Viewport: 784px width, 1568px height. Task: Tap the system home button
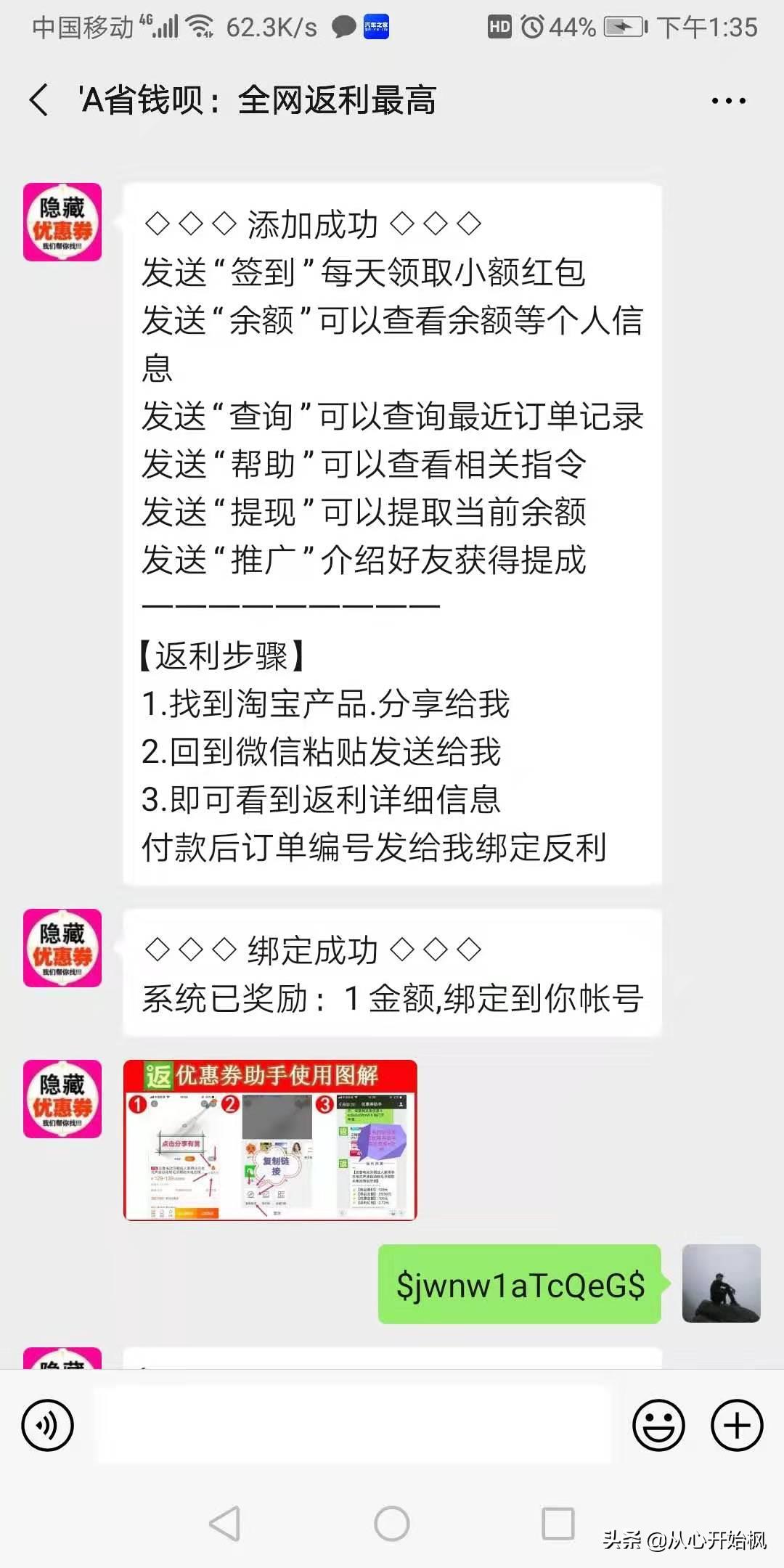coord(392,1523)
